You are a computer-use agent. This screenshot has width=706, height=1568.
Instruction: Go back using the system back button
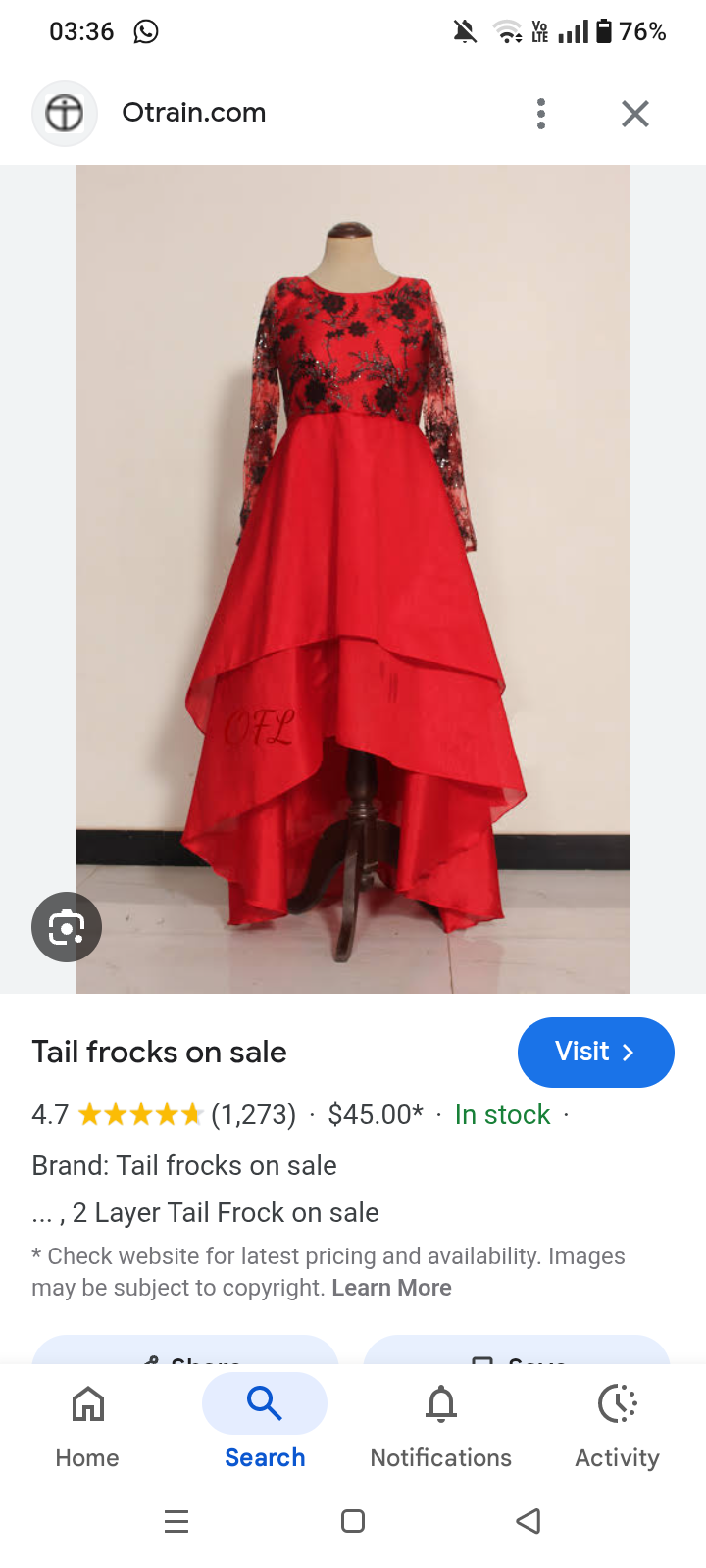click(x=529, y=1521)
